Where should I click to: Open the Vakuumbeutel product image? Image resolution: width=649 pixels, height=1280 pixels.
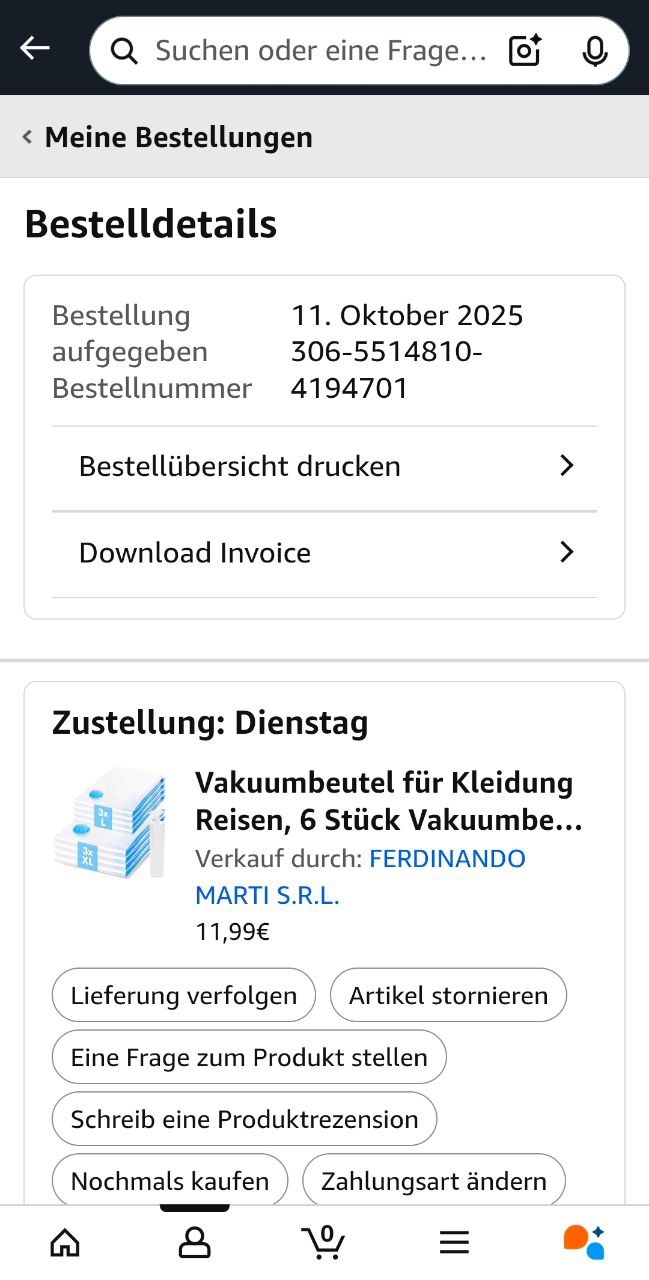tap(110, 823)
